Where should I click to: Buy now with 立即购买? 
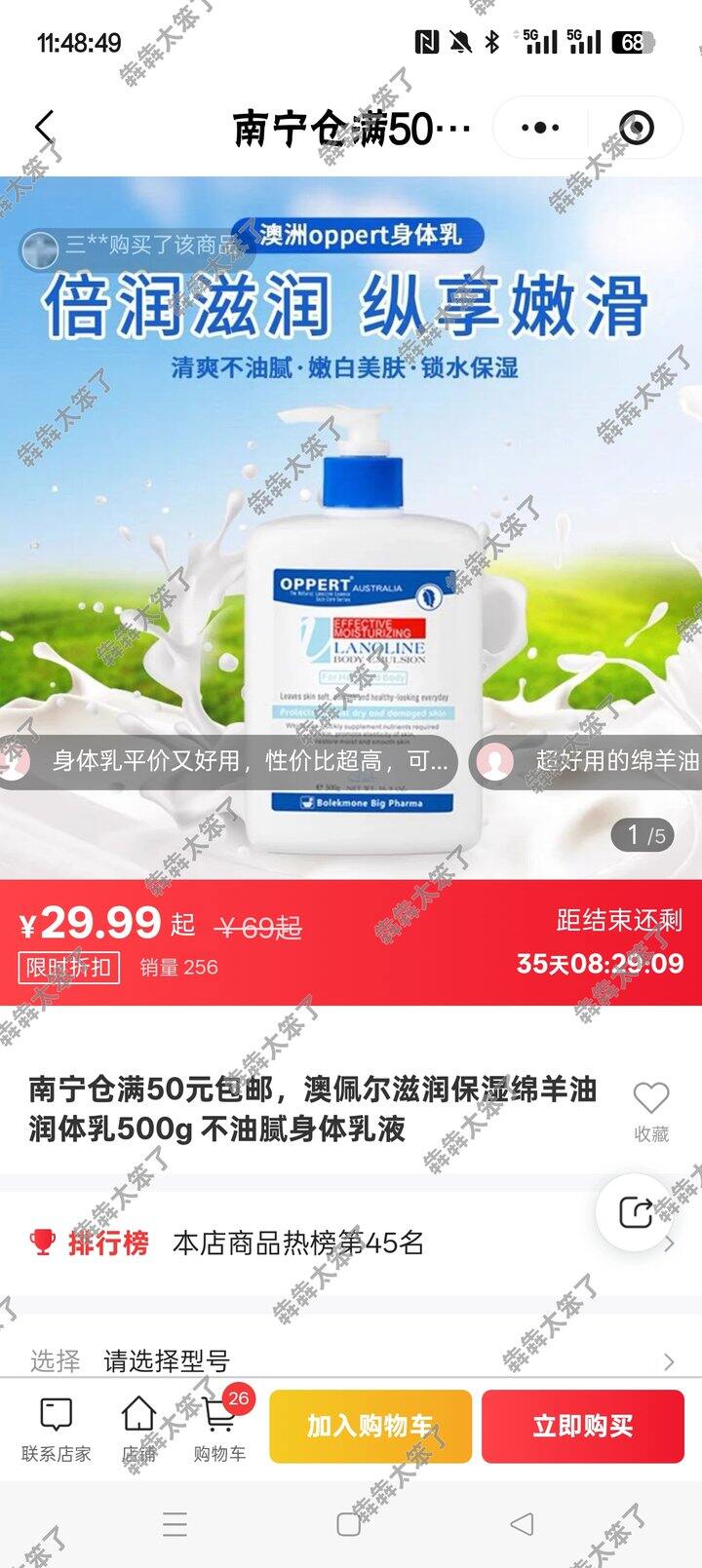[x=583, y=1427]
